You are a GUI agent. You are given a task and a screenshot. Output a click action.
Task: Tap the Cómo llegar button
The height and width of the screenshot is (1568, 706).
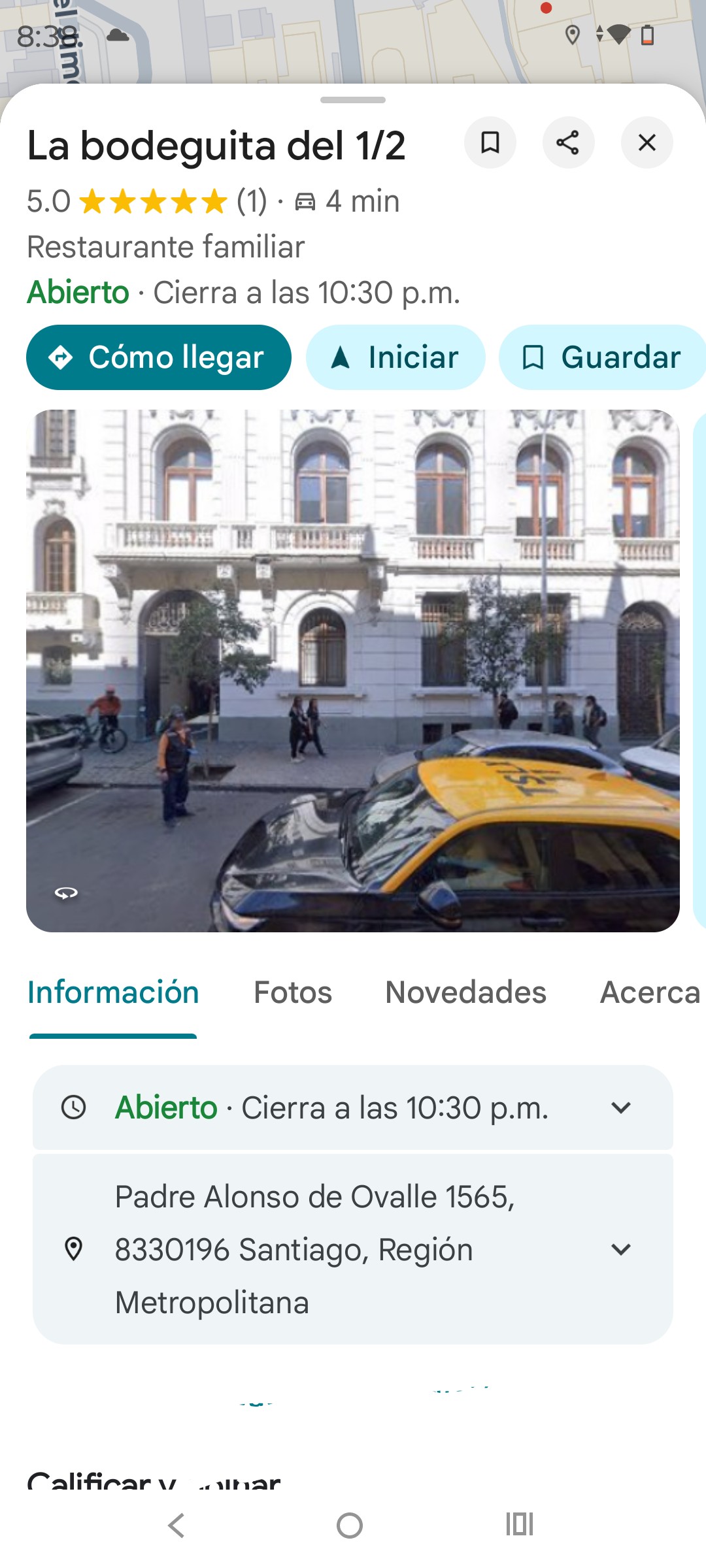point(158,357)
